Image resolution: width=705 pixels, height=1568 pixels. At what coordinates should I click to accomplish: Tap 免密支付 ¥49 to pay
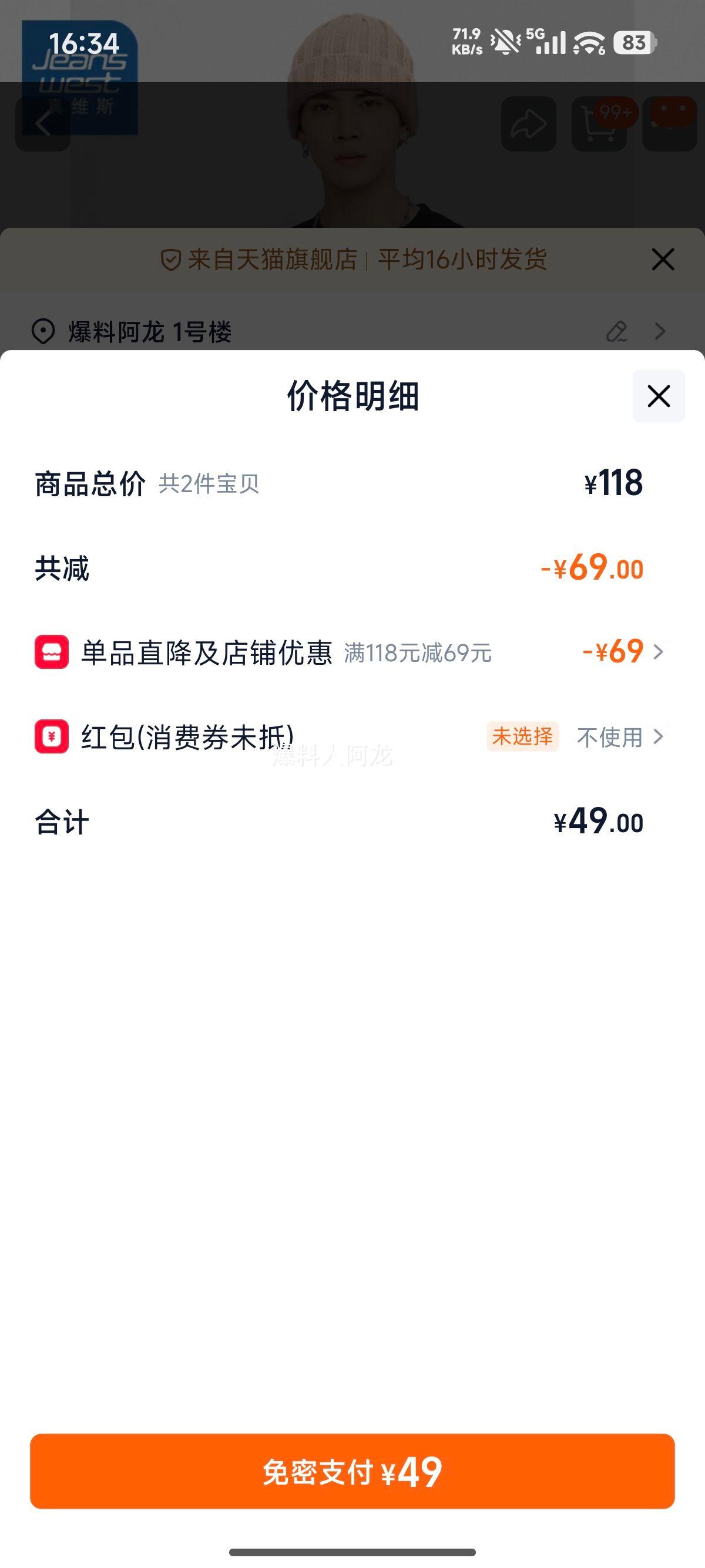pyautogui.click(x=352, y=1471)
